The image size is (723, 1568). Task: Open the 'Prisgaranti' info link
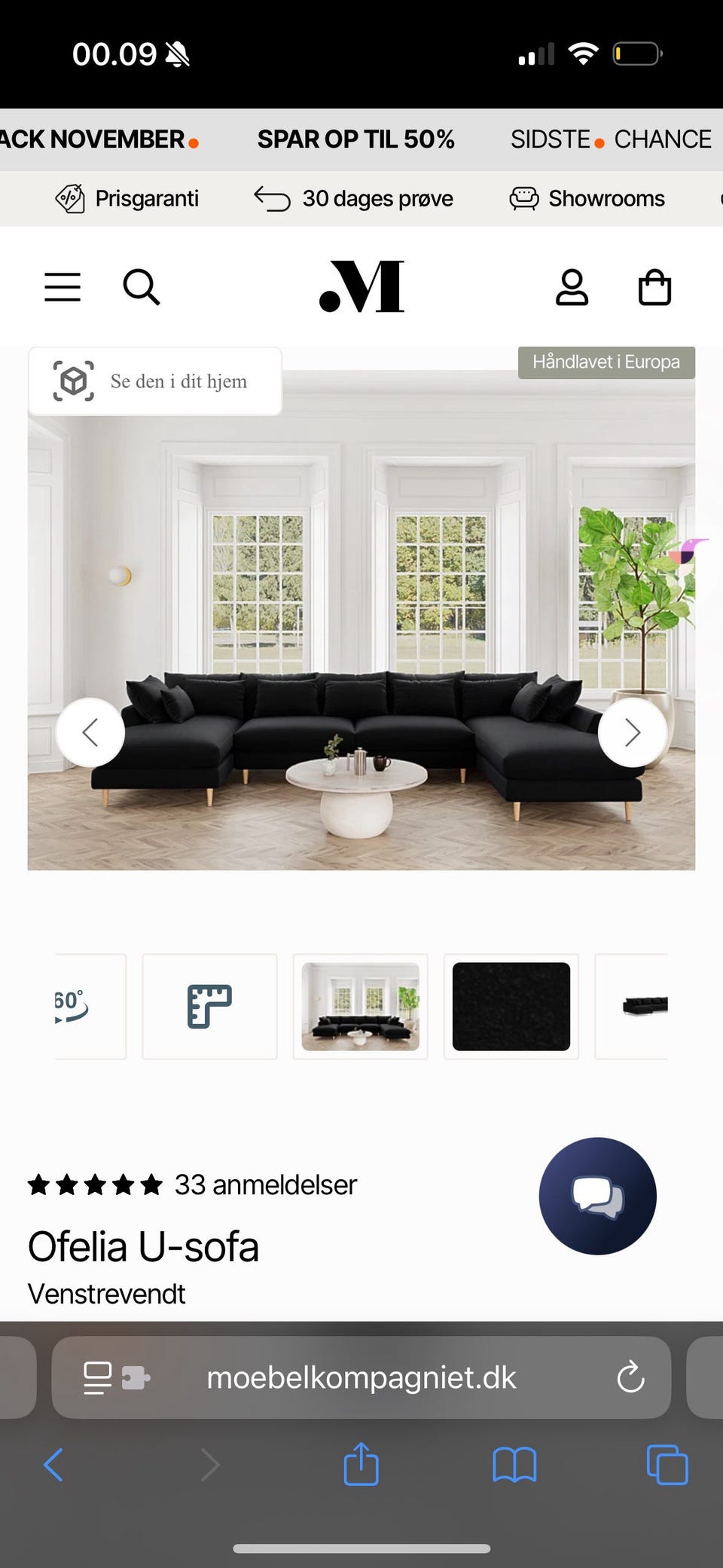coord(127,198)
